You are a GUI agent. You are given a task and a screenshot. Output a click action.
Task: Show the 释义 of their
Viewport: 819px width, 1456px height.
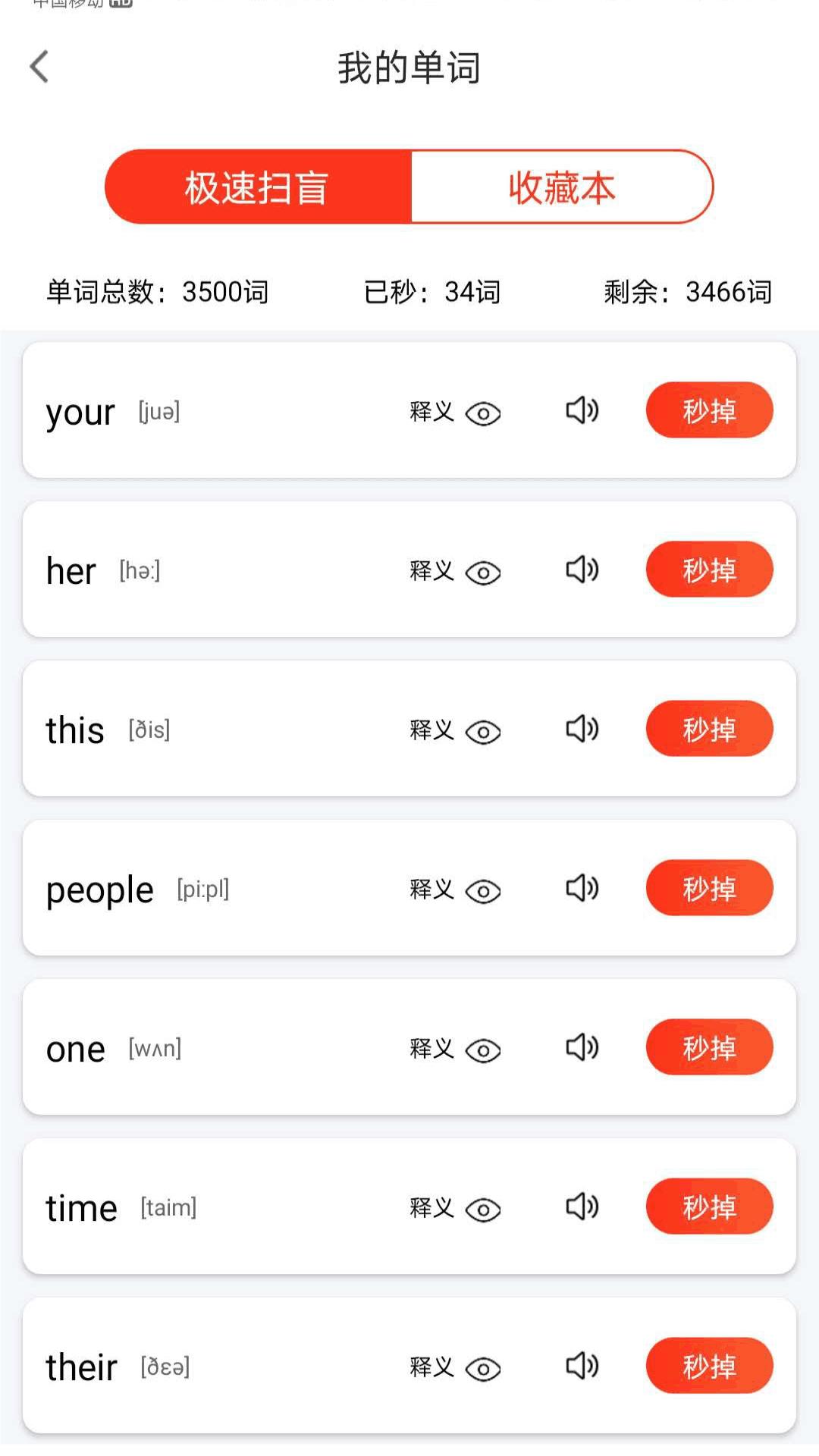point(455,1367)
